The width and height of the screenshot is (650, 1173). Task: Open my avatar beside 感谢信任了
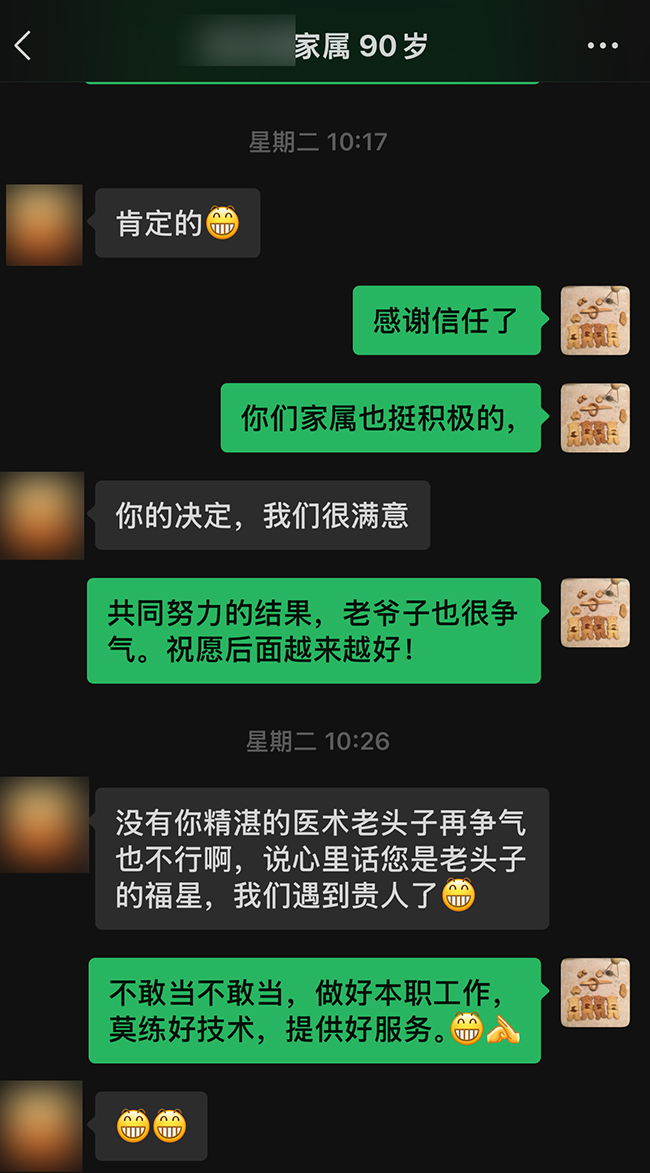[595, 320]
